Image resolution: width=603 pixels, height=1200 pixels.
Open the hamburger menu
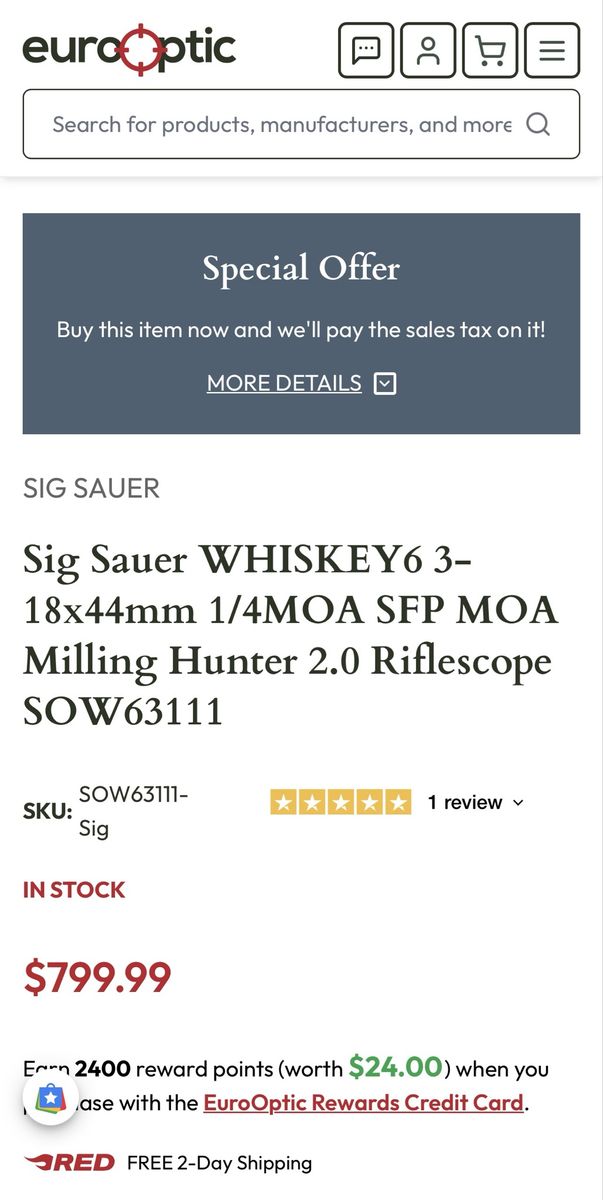point(552,50)
